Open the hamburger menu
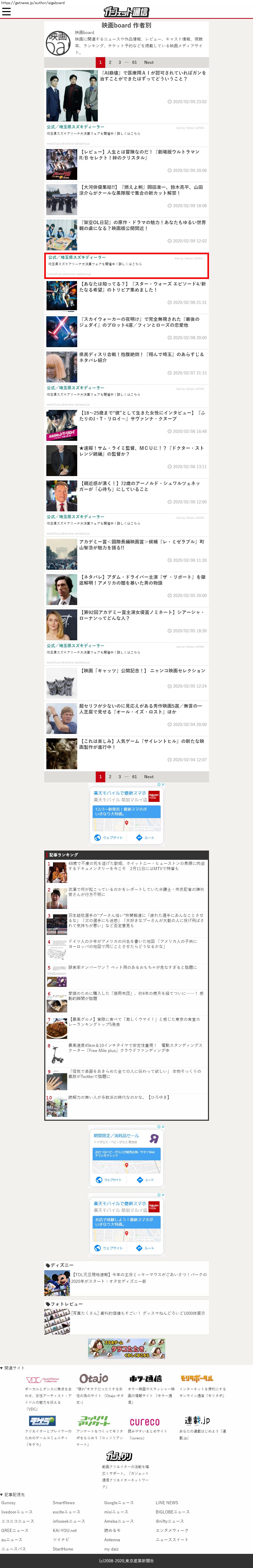The height and width of the screenshot is (1568, 253). coord(6,12)
